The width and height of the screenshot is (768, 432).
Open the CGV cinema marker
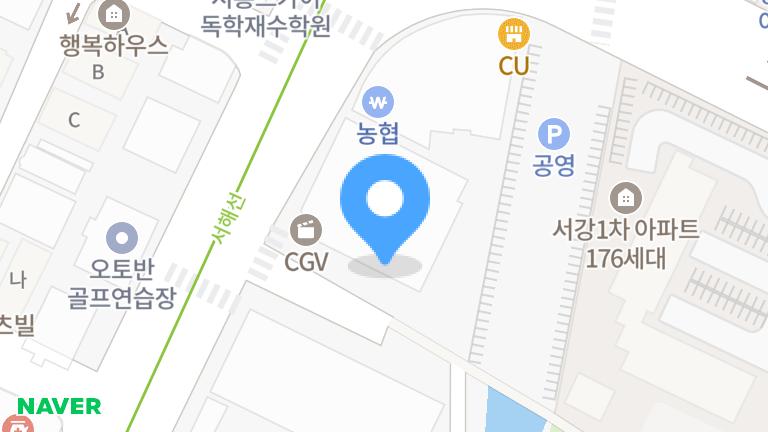pyautogui.click(x=306, y=231)
